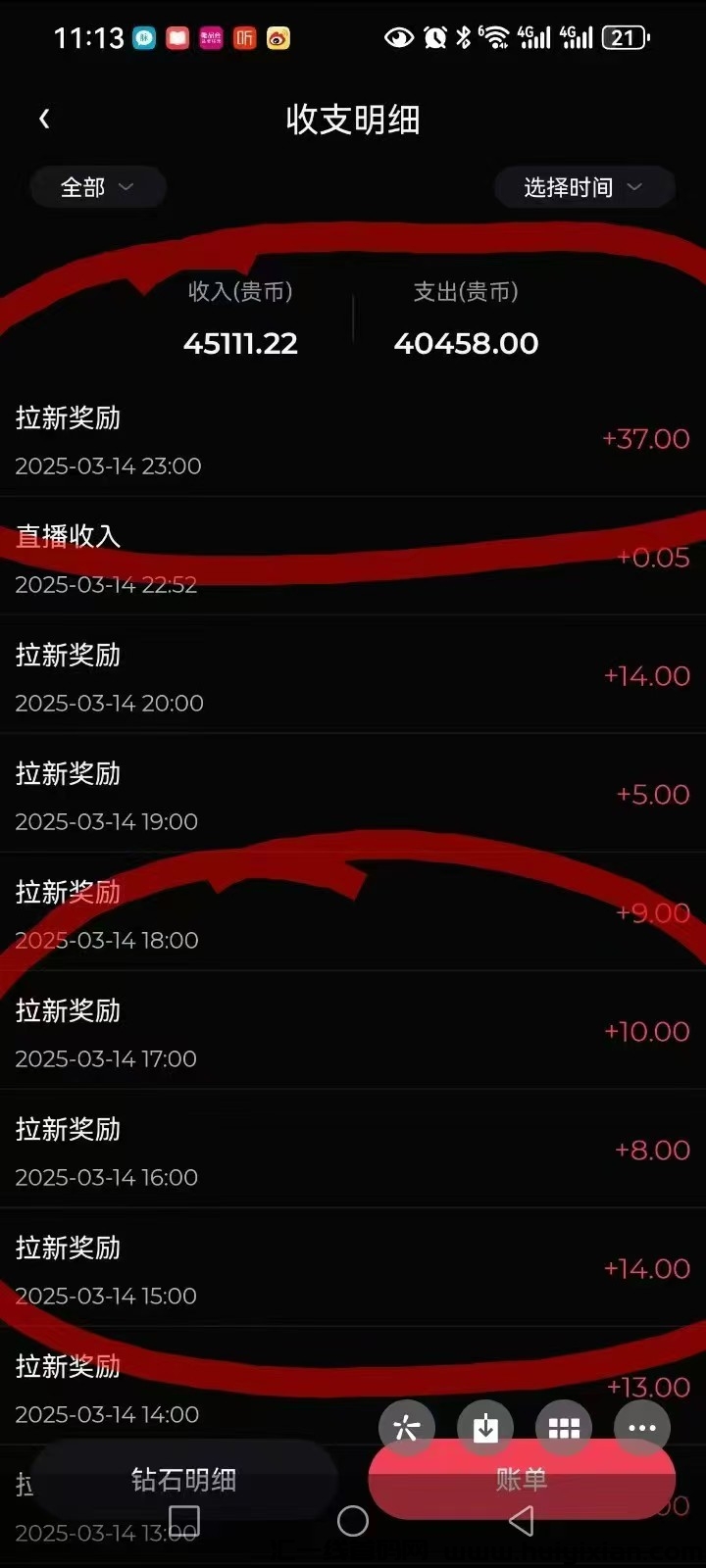
Task: Switch to the 账单 tab
Action: pos(524,1481)
